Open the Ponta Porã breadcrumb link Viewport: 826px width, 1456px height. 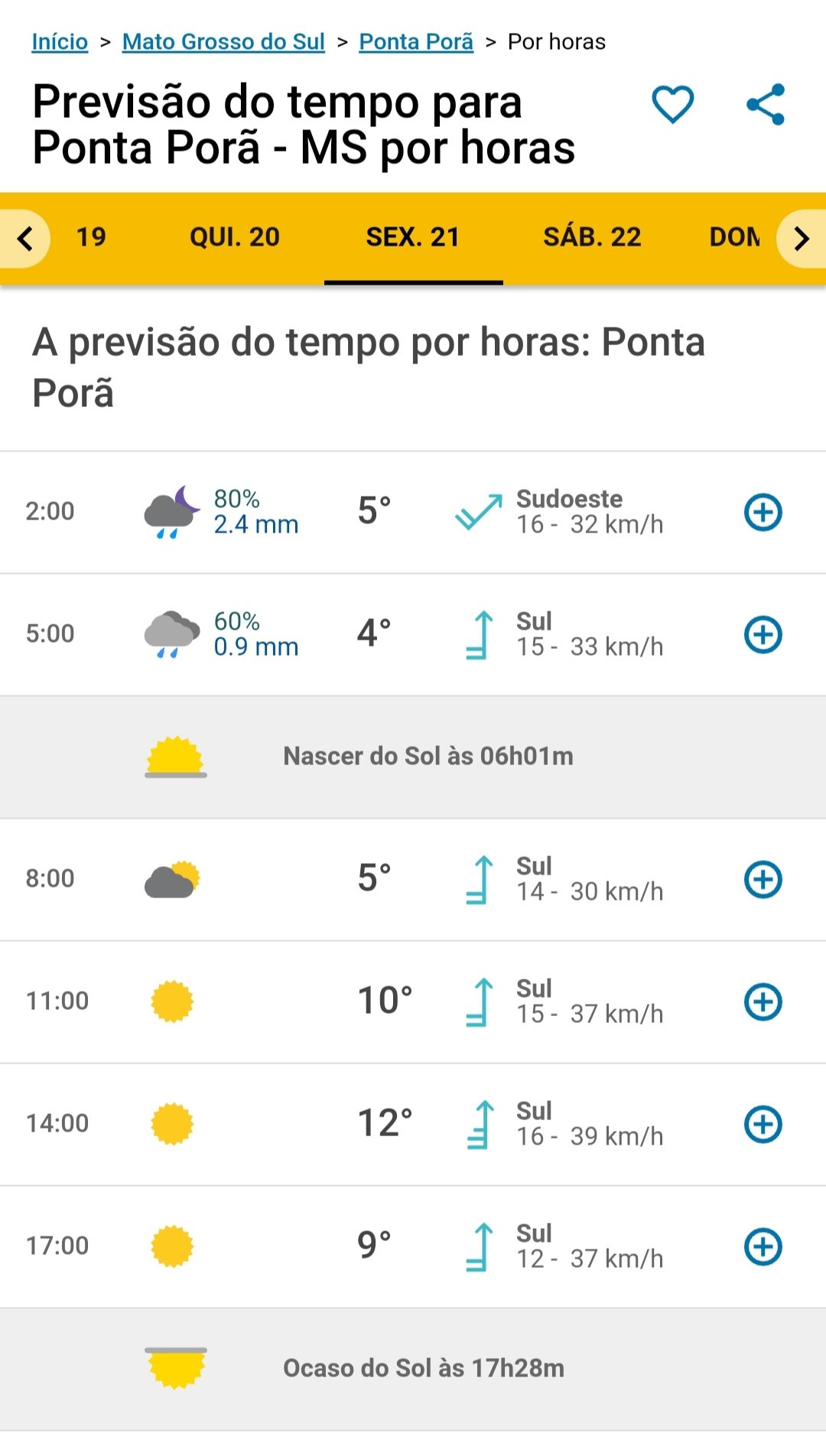pos(416,41)
